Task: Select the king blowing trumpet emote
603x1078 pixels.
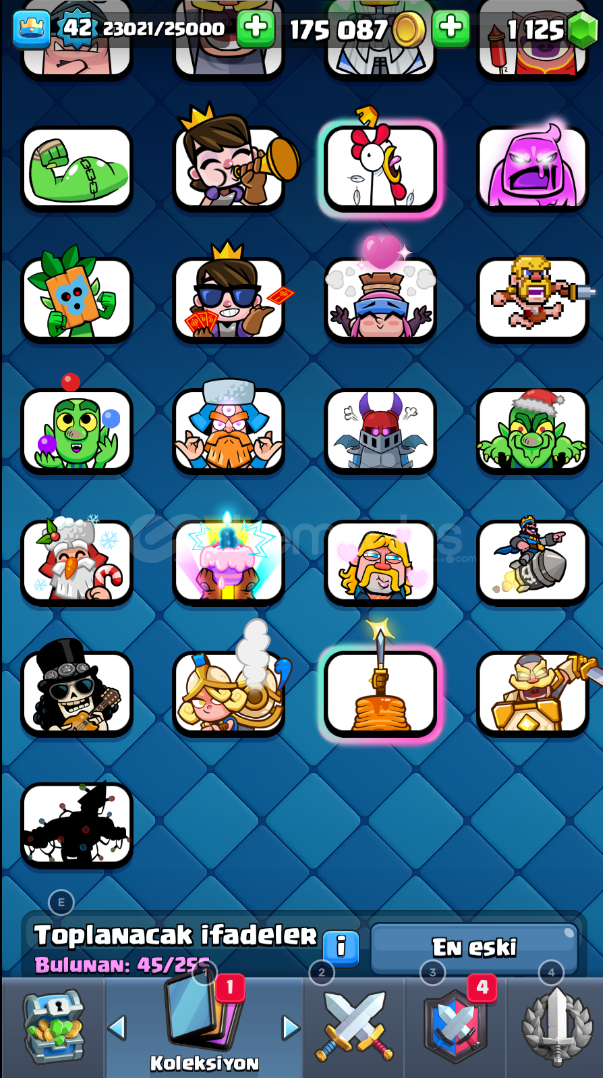Action: click(230, 167)
